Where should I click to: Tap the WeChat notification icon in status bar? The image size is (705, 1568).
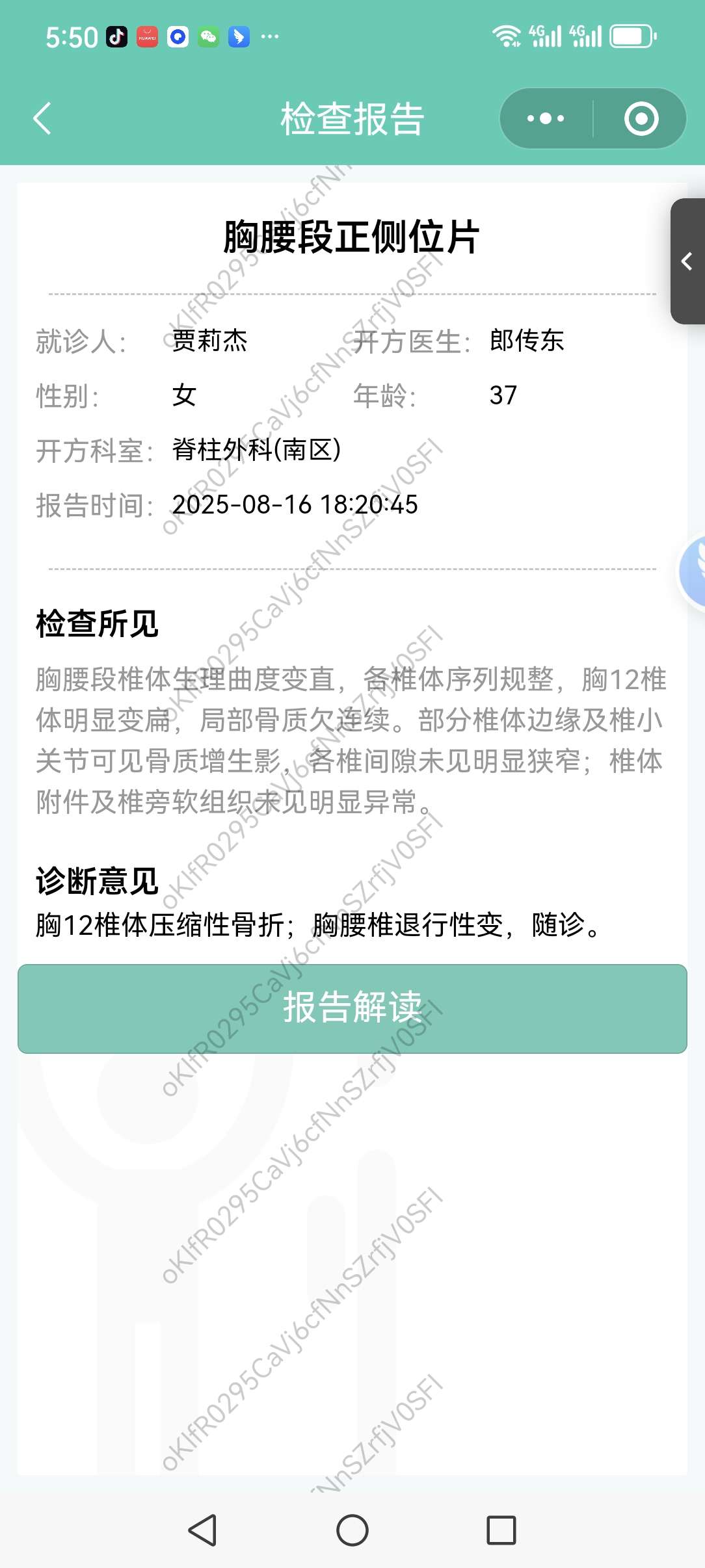(x=208, y=37)
